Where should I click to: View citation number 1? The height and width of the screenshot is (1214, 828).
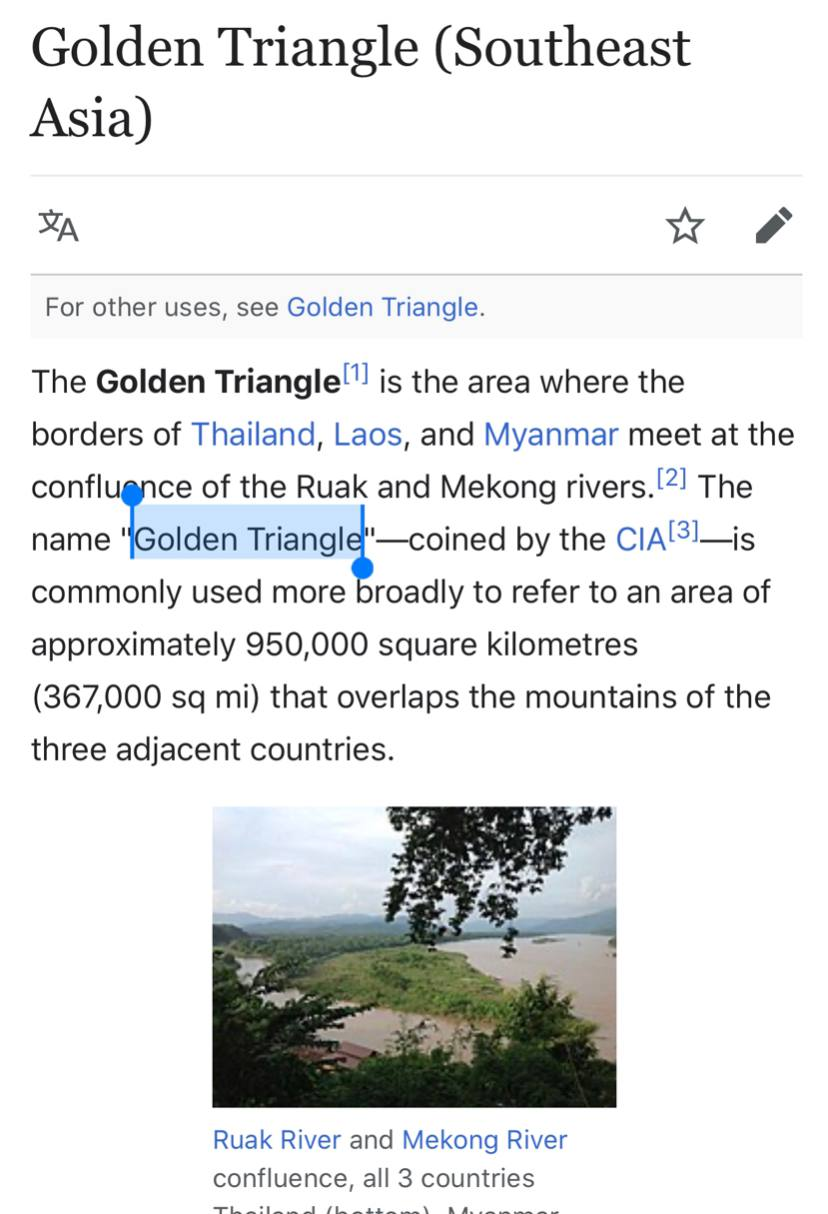356,374
